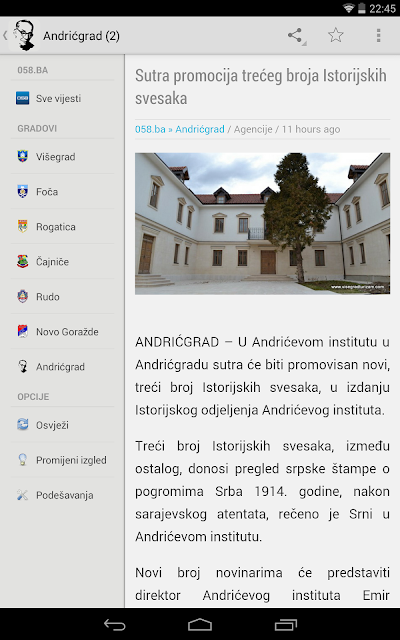Share this article

point(296,36)
